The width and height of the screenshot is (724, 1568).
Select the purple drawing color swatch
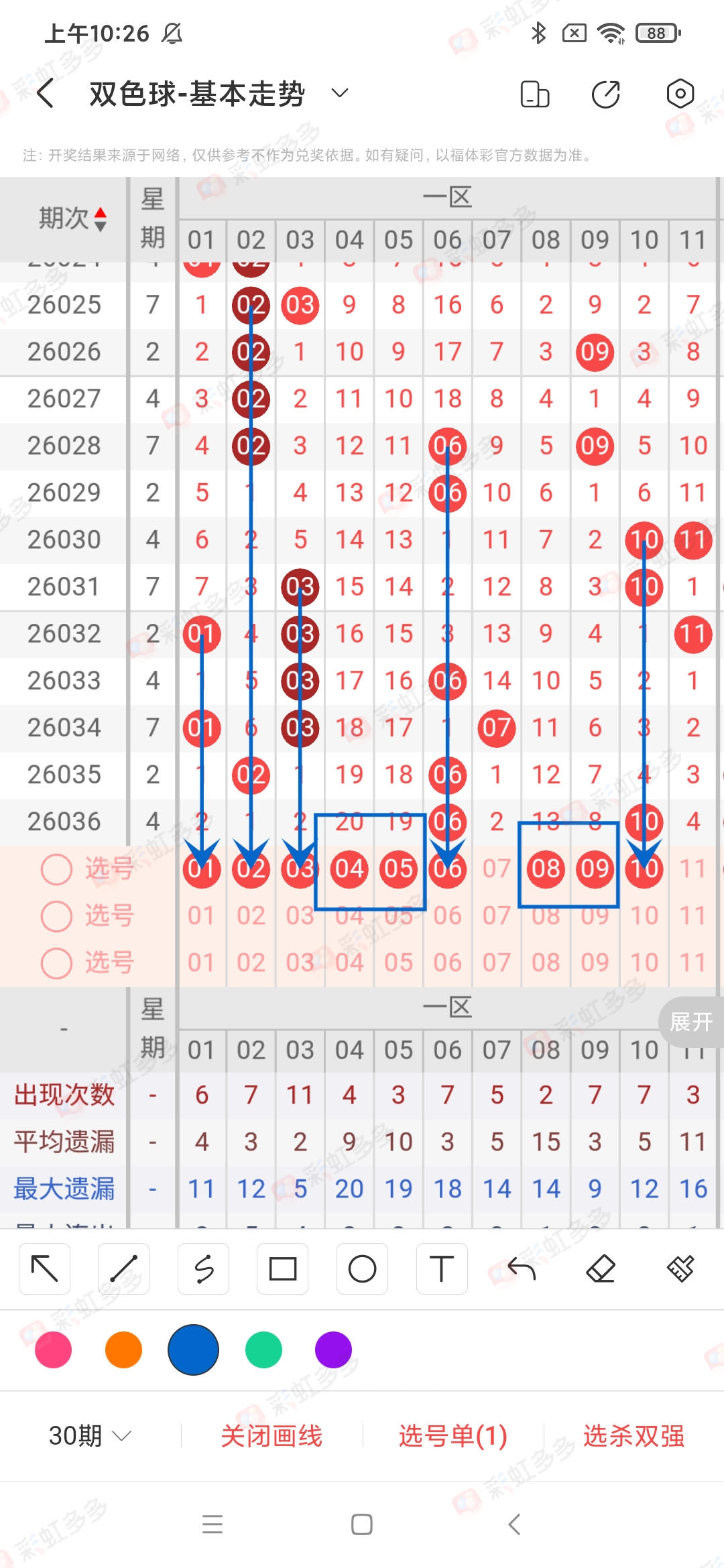(333, 1350)
